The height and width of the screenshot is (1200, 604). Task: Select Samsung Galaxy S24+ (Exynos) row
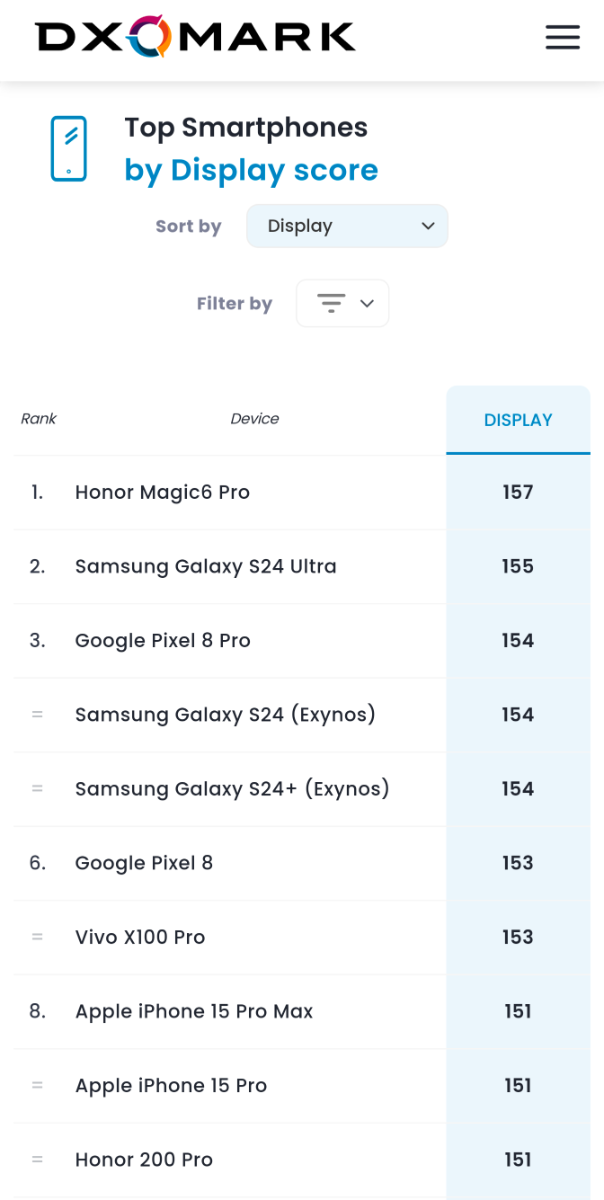coord(302,788)
